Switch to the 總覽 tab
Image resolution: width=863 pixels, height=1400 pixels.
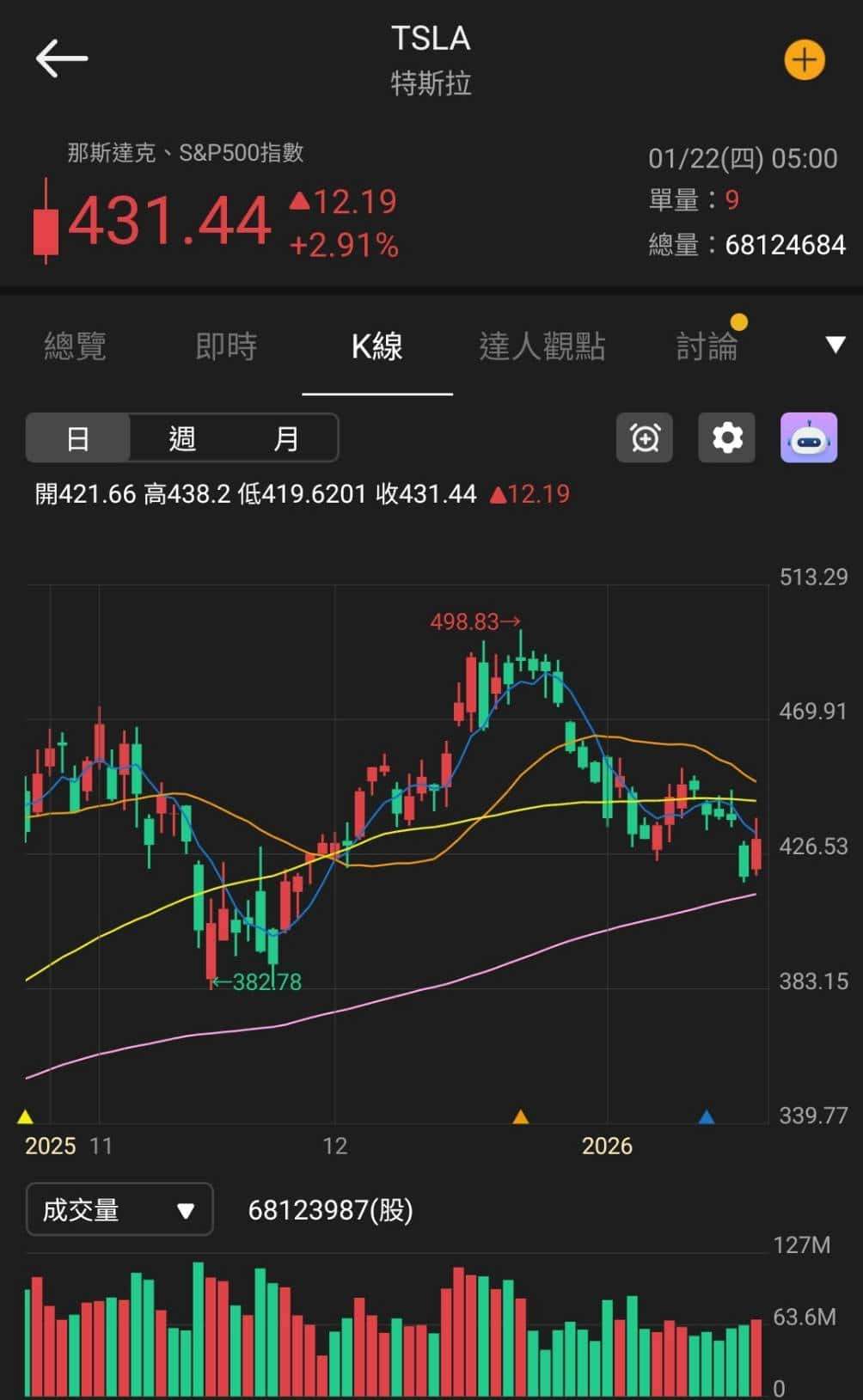75,346
